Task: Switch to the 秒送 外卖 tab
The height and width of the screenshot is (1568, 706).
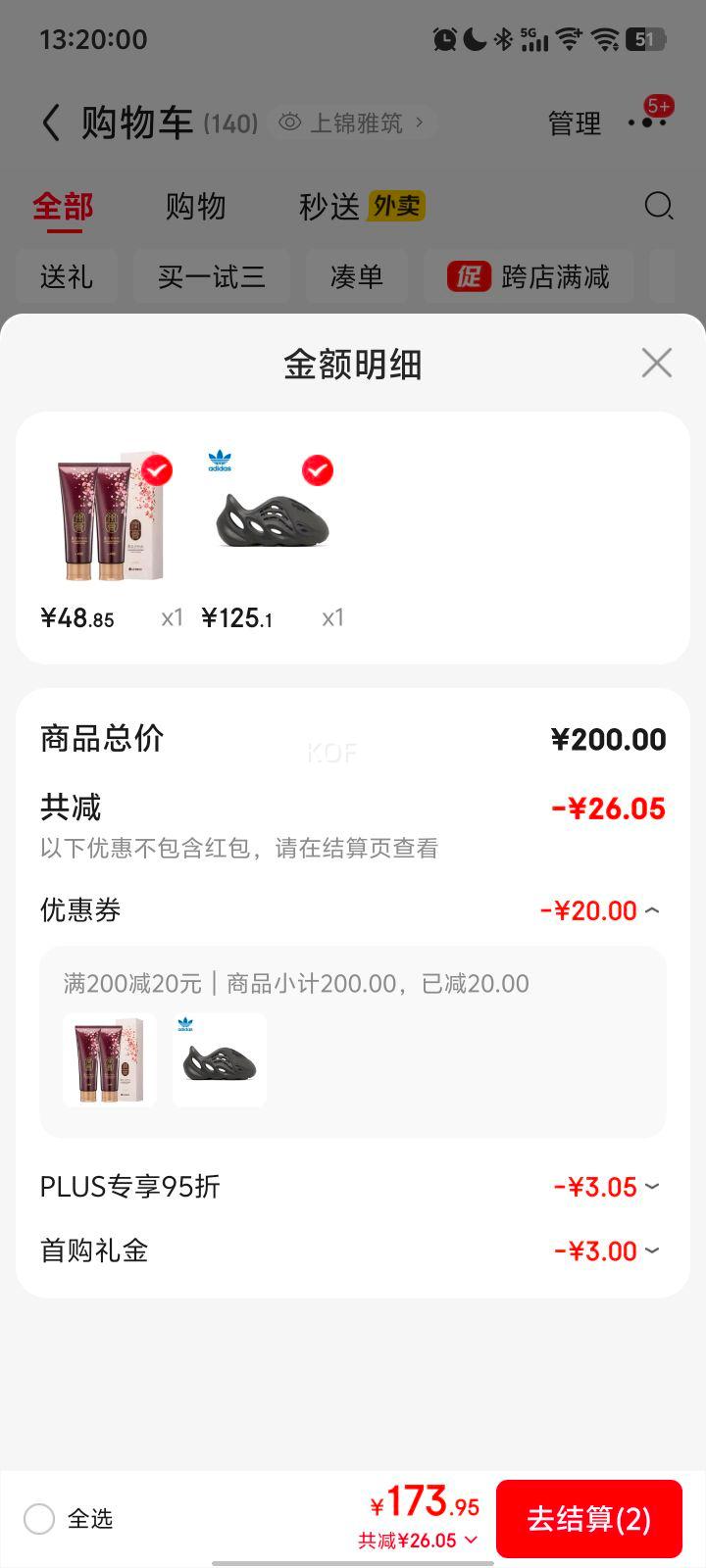Action: click(361, 207)
